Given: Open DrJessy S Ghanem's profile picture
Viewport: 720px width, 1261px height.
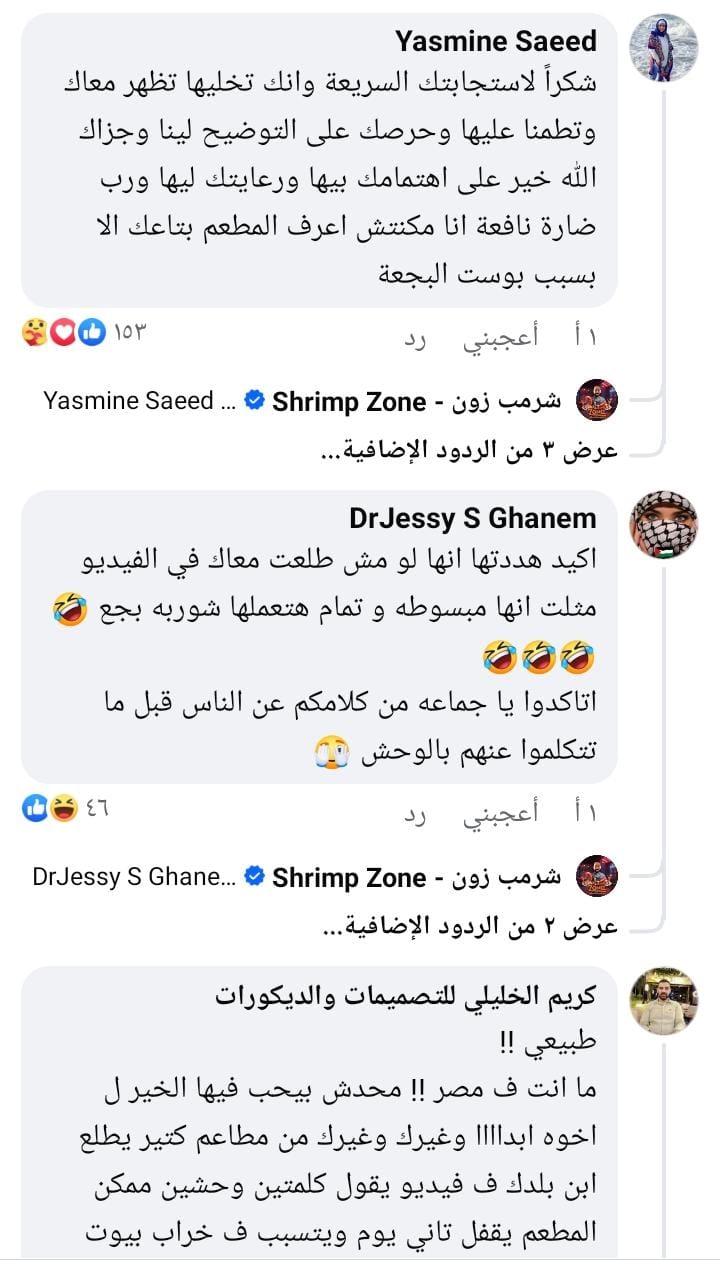Looking at the screenshot, I should (x=662, y=526).
